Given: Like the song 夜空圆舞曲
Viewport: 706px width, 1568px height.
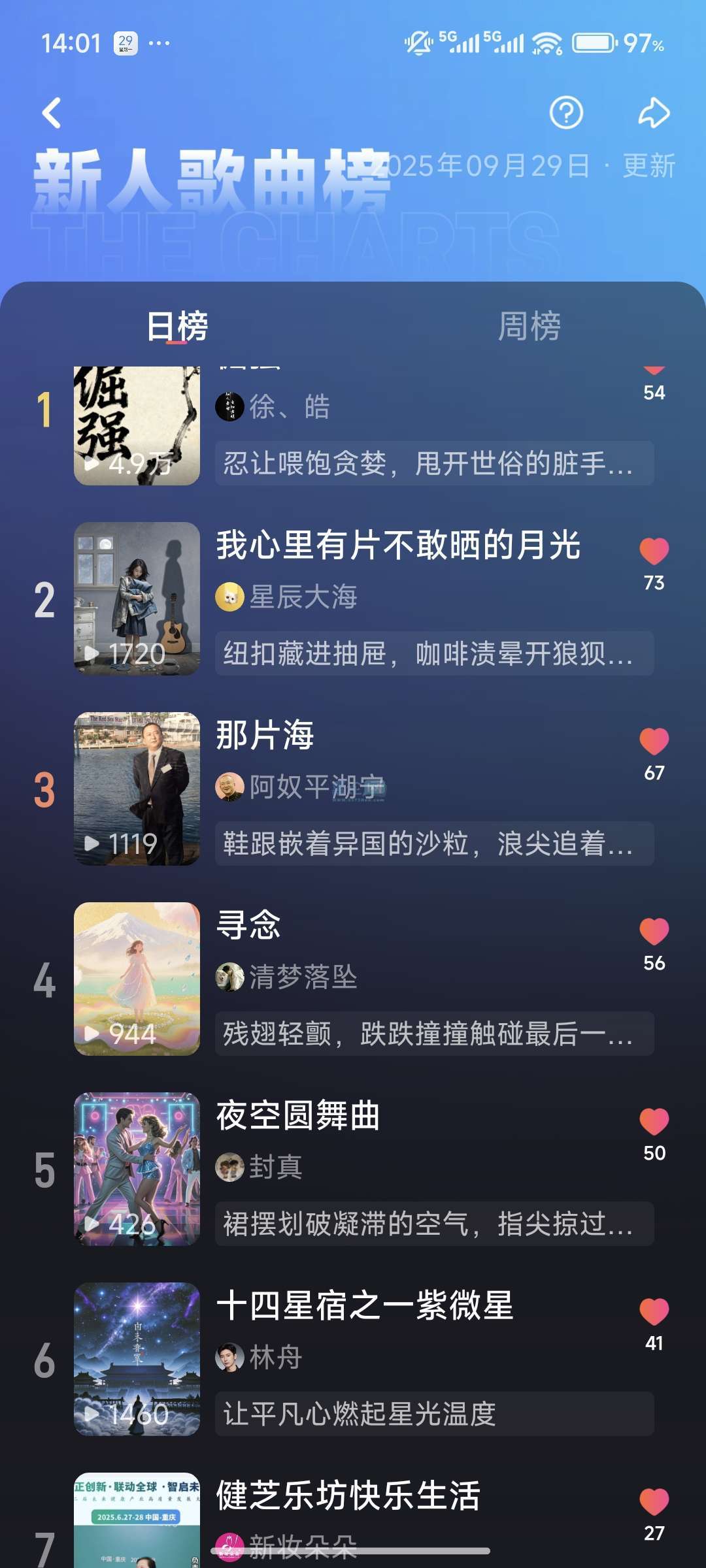Looking at the screenshot, I should tap(654, 1122).
